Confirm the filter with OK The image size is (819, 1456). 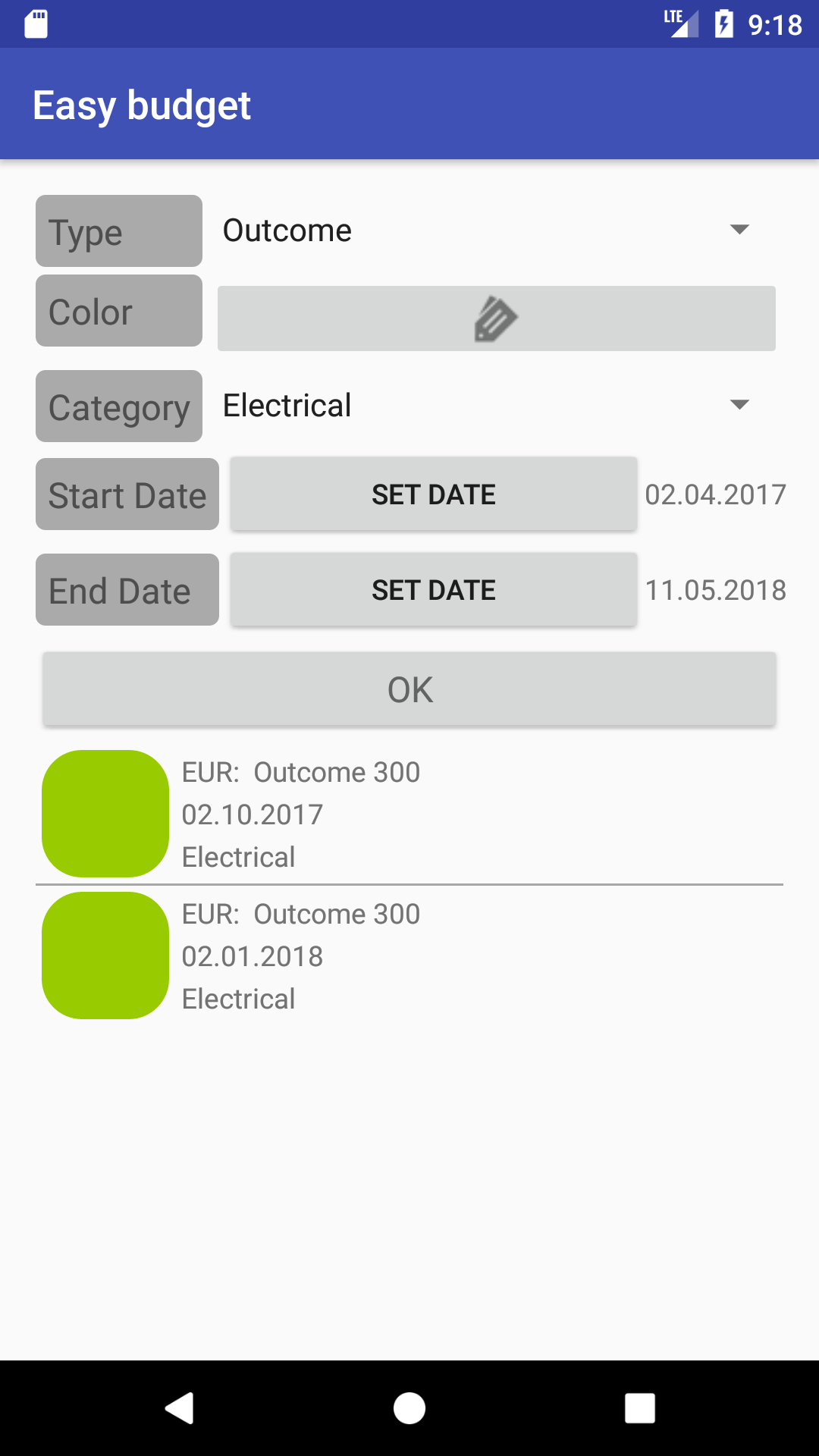click(409, 689)
